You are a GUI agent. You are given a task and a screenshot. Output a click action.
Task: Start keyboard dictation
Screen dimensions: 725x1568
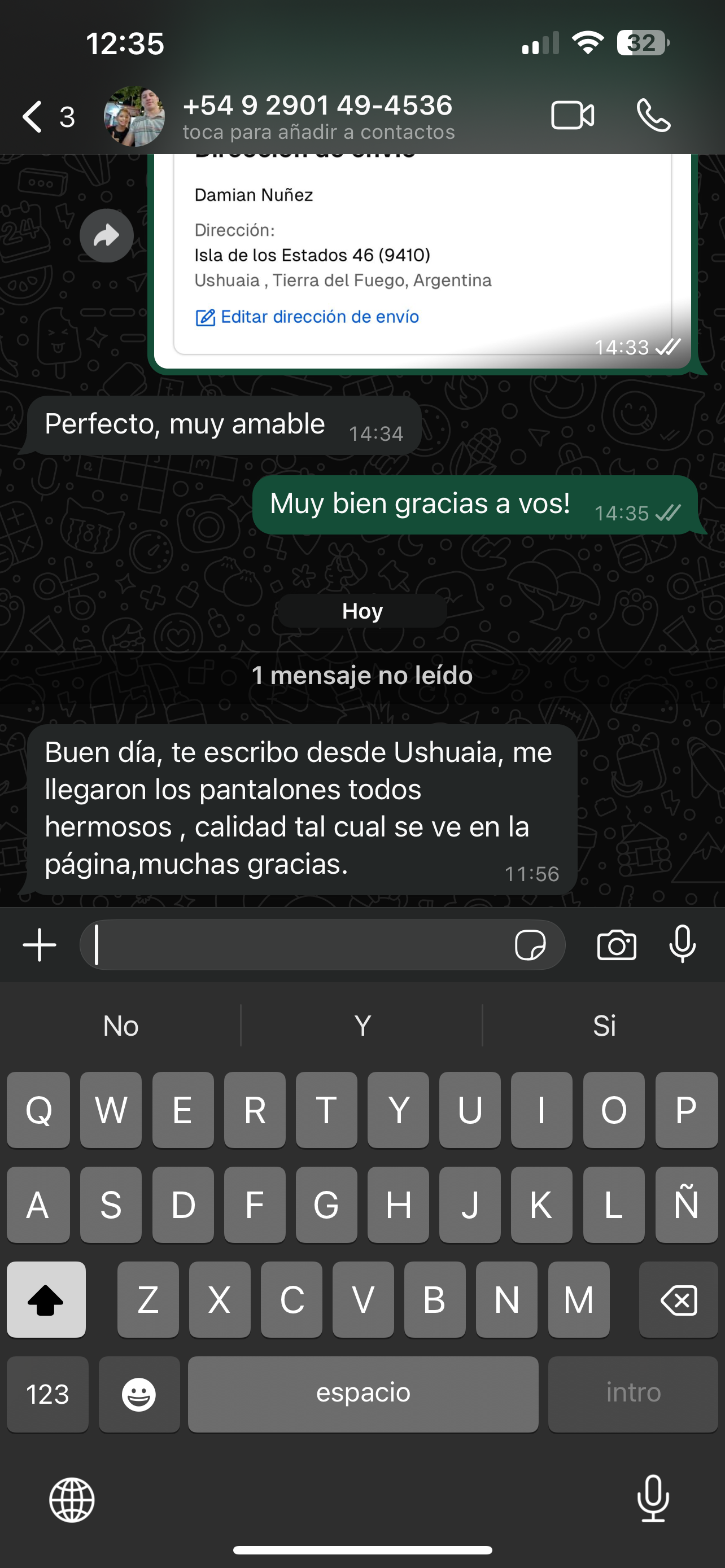(x=653, y=1499)
